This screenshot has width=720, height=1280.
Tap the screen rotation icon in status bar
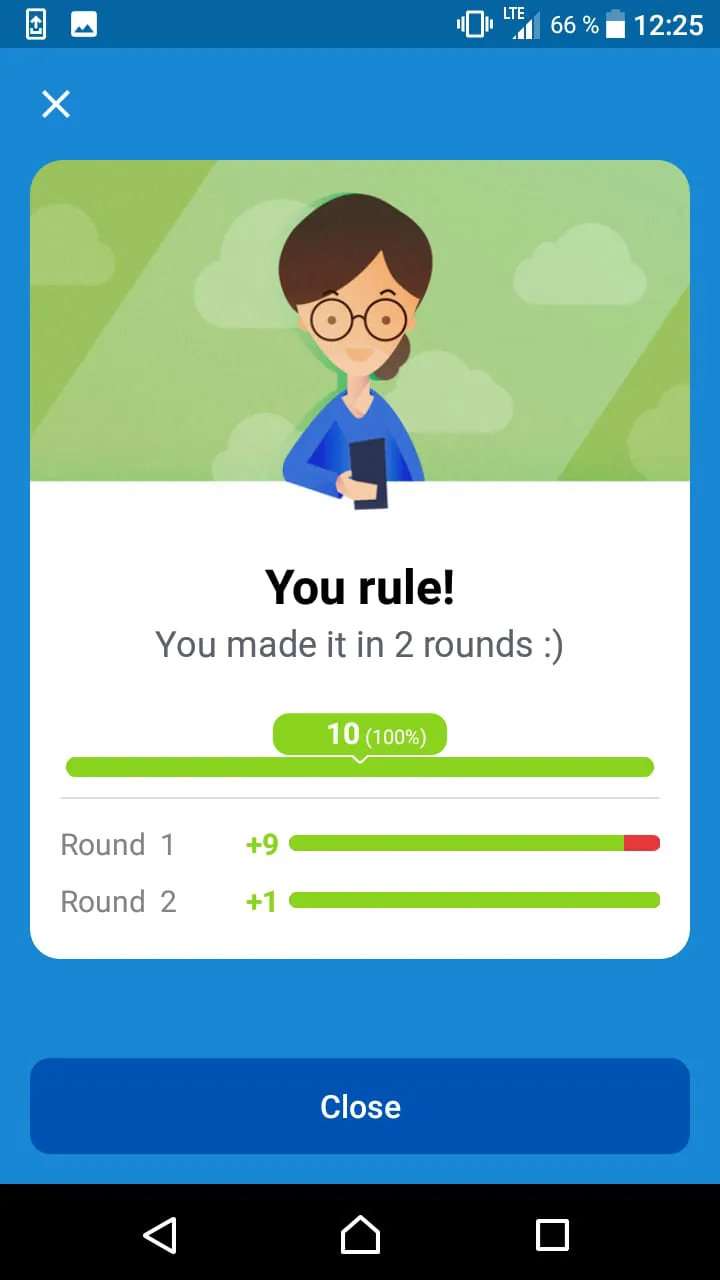click(x=34, y=24)
